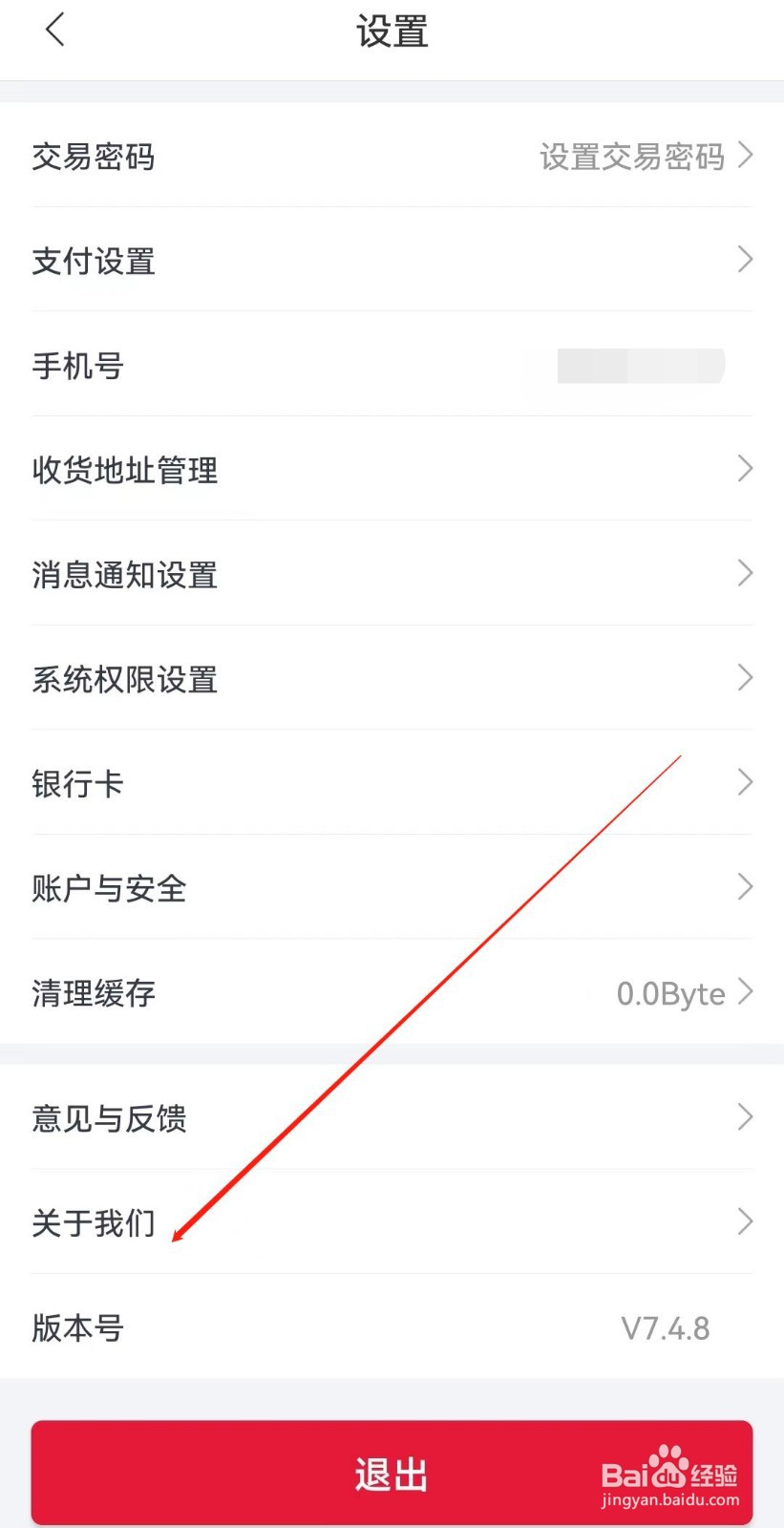Tap the 设置交易密码 placeholder text
This screenshot has width=784, height=1528.
point(632,157)
